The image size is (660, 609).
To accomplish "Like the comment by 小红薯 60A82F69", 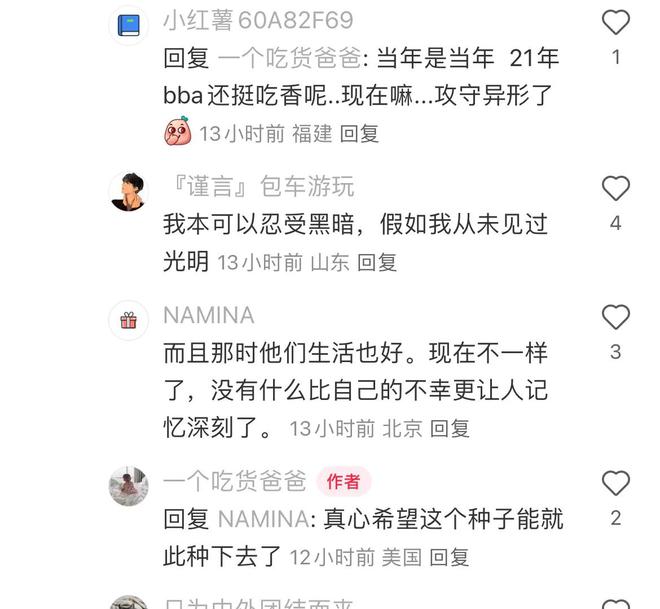I will click(x=616, y=22).
